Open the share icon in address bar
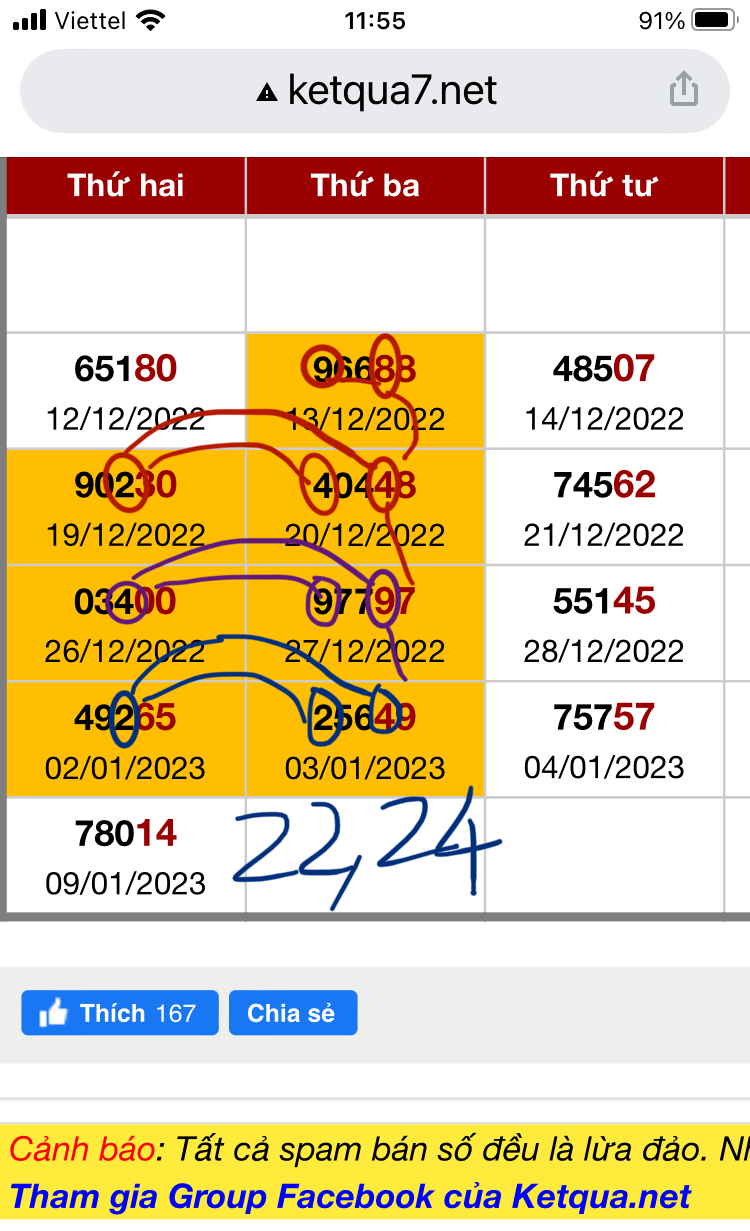The width and height of the screenshot is (750, 1231). coord(683,90)
